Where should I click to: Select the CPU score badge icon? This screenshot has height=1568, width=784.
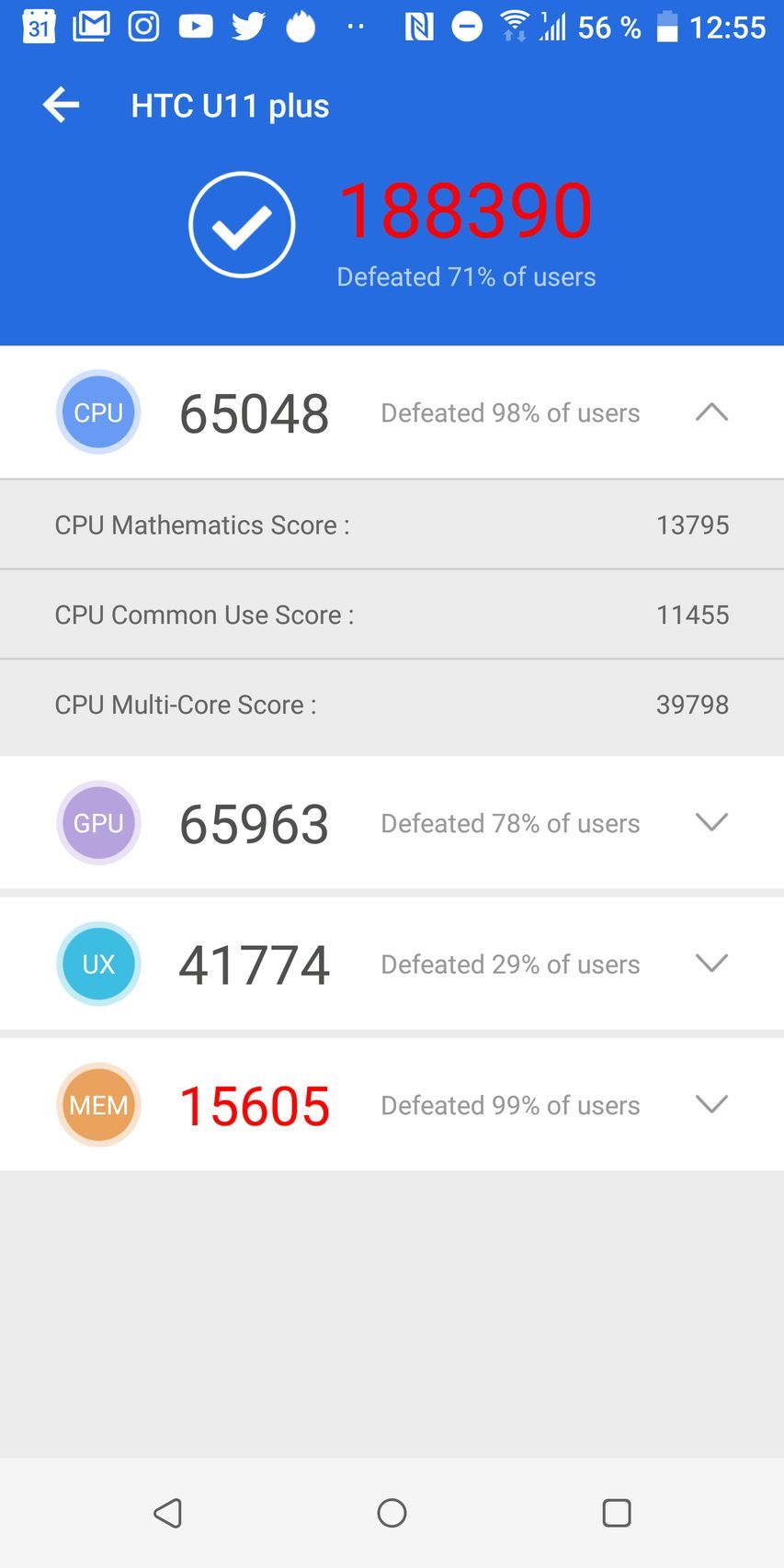point(98,412)
